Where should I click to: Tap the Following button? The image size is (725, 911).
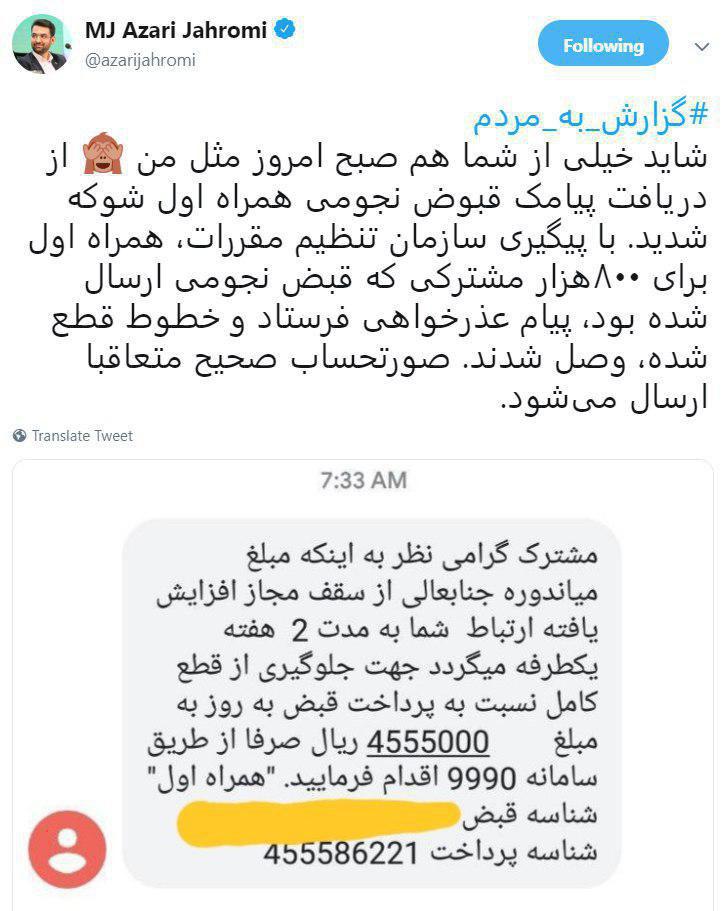(x=602, y=45)
